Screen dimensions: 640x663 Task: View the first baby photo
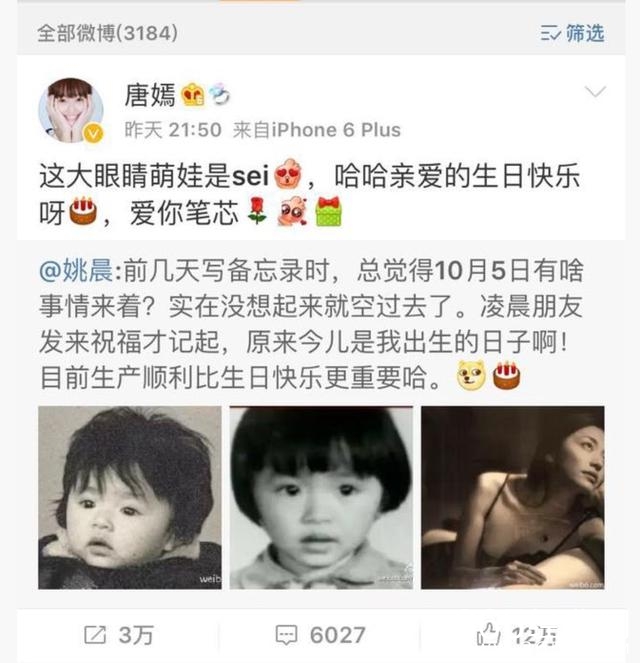pyautogui.click(x=130, y=497)
